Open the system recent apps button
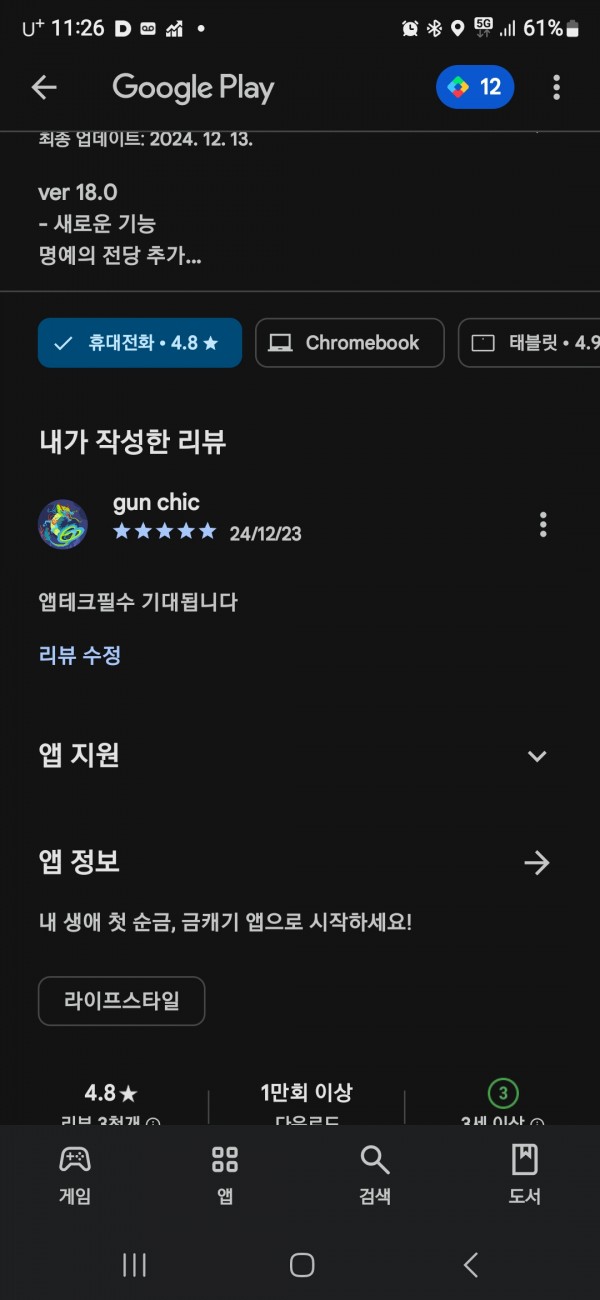This screenshot has width=600, height=1300. (x=135, y=1265)
